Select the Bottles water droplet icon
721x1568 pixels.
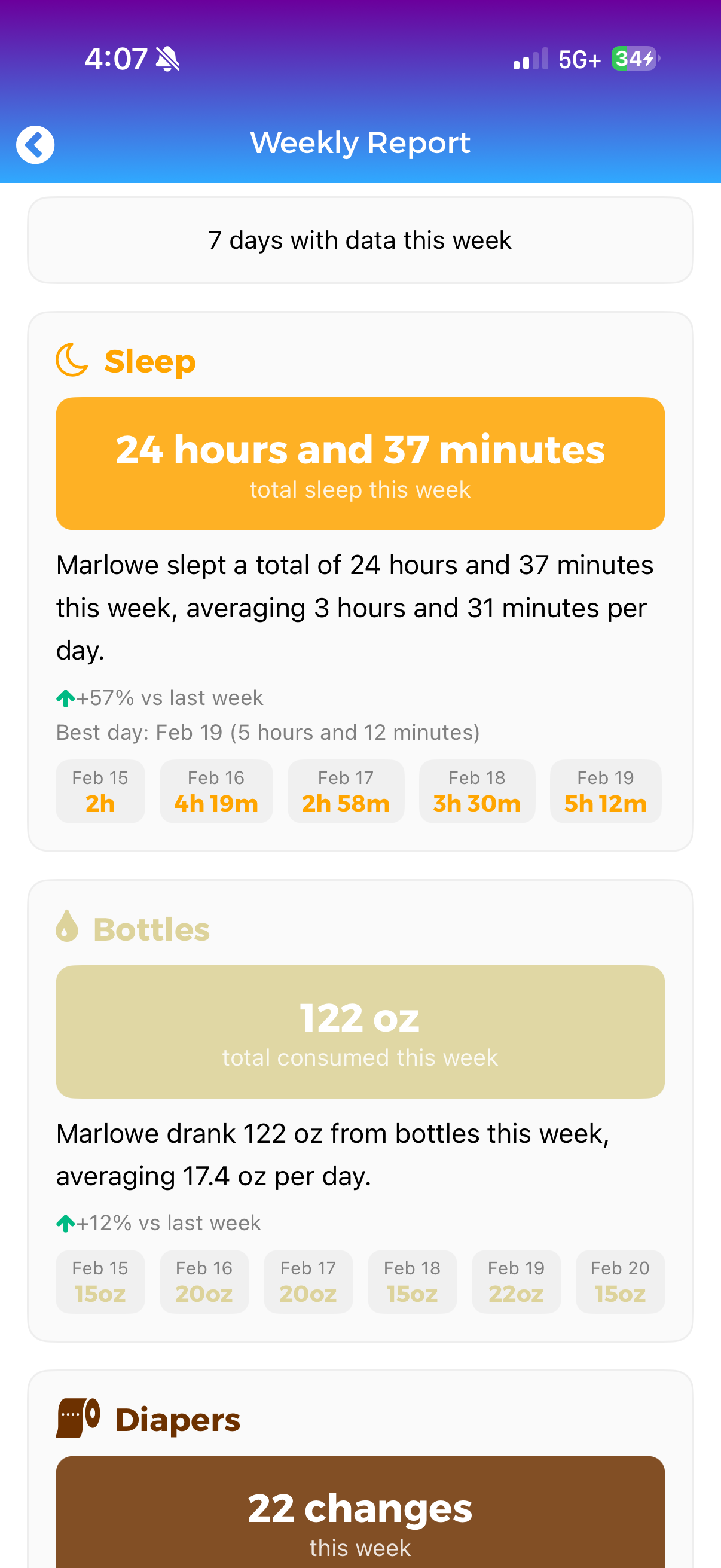pyautogui.click(x=67, y=928)
